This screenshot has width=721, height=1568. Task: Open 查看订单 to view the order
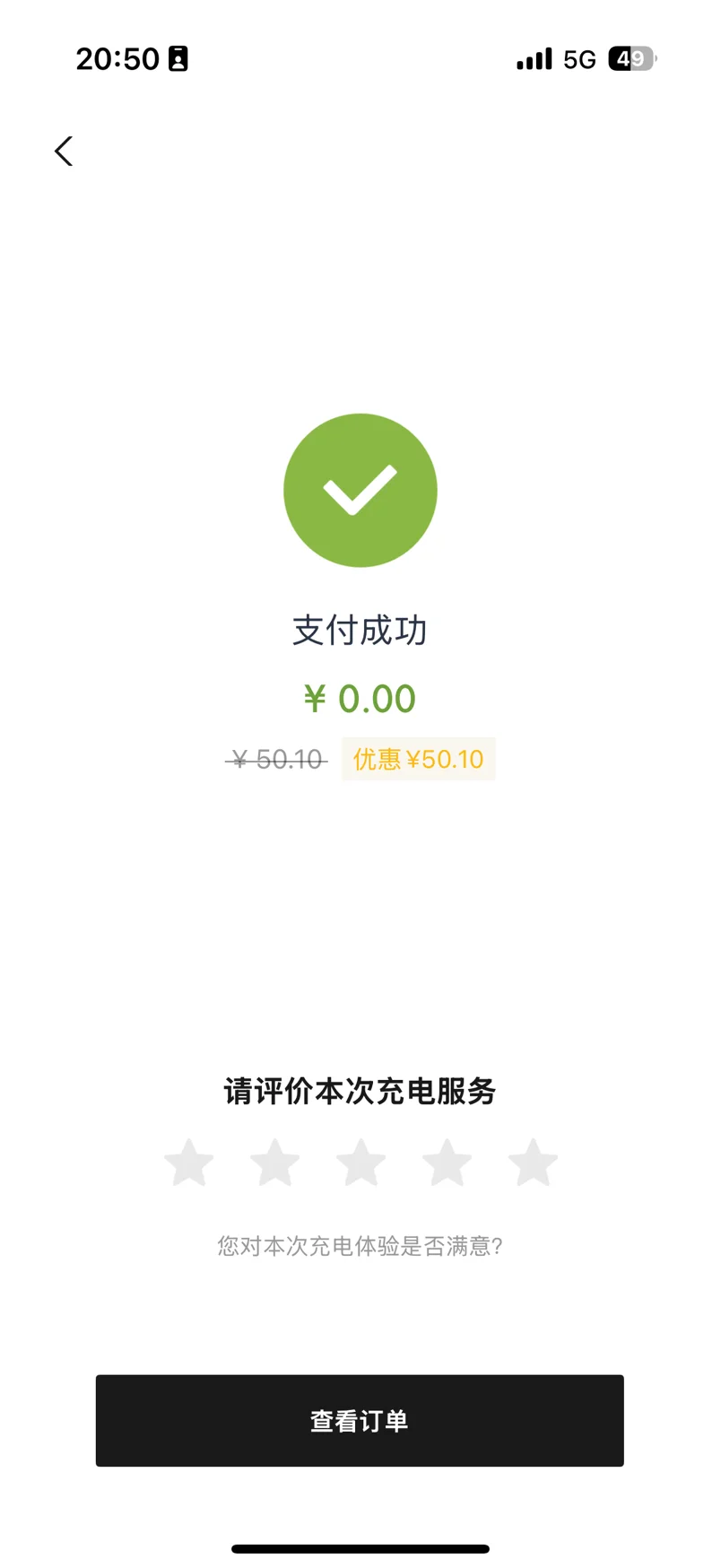[360, 1421]
